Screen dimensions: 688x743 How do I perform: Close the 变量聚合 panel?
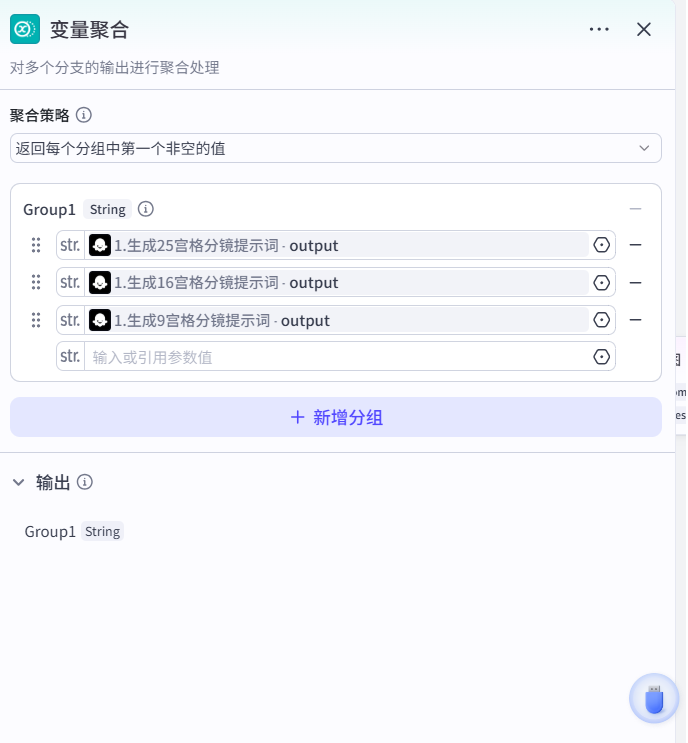point(643,29)
